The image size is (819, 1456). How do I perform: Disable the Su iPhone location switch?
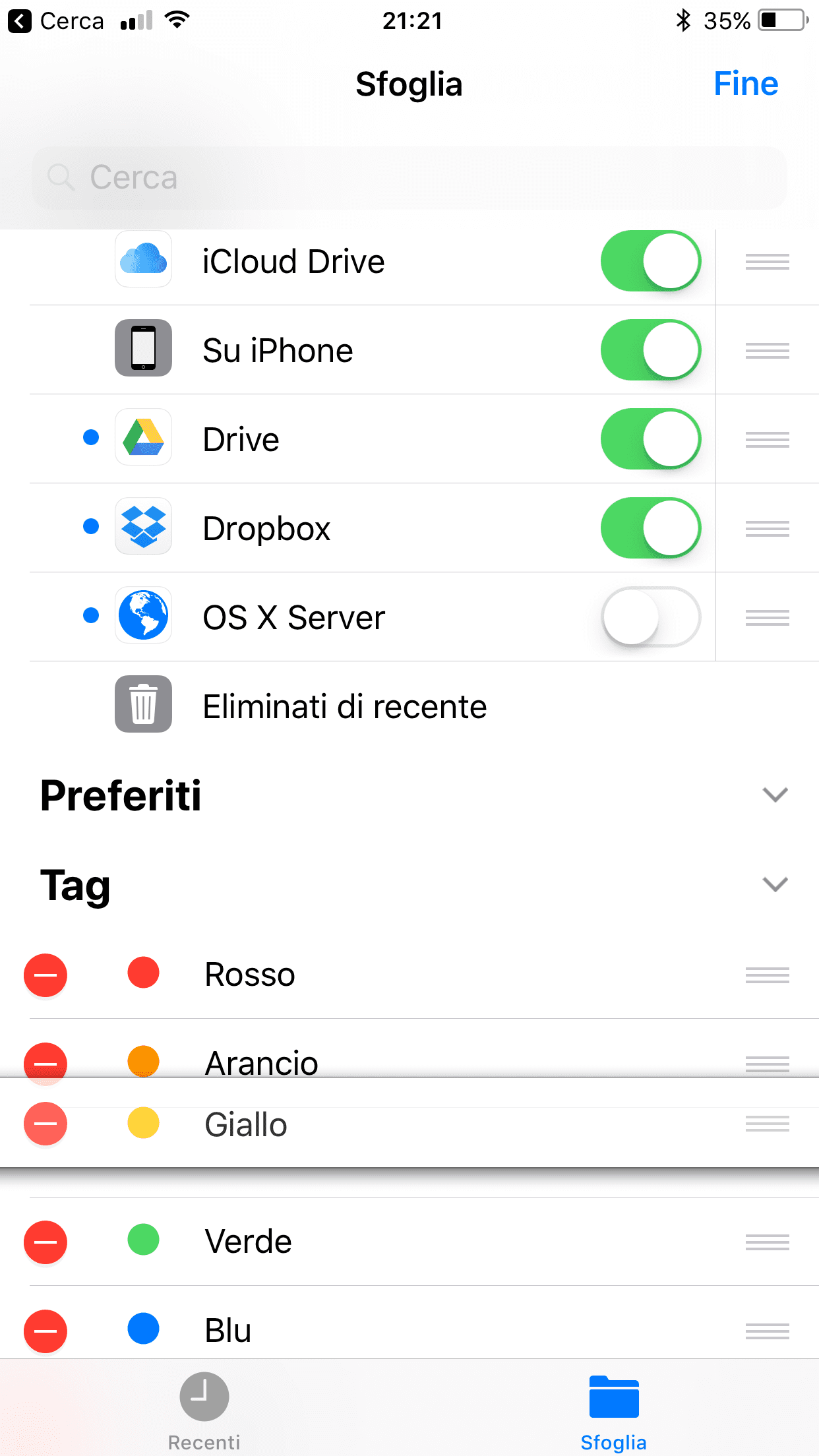click(x=651, y=350)
